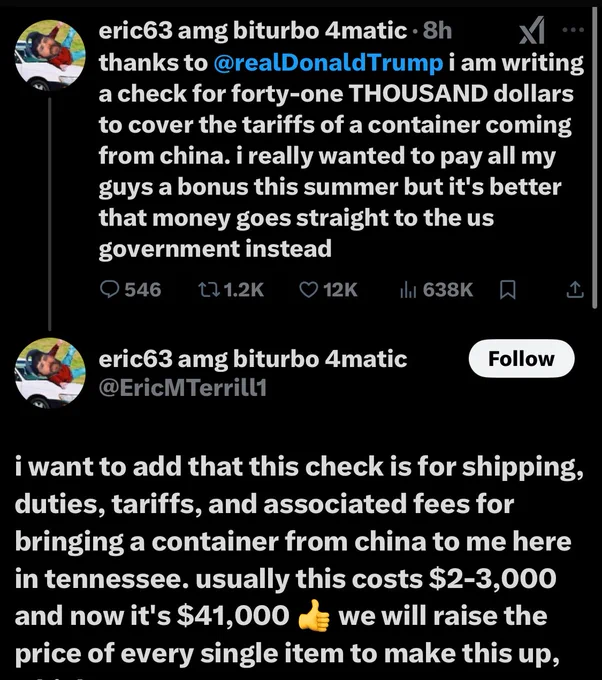The image size is (602, 680).
Task: Bookmark the first post
Action: (507, 290)
